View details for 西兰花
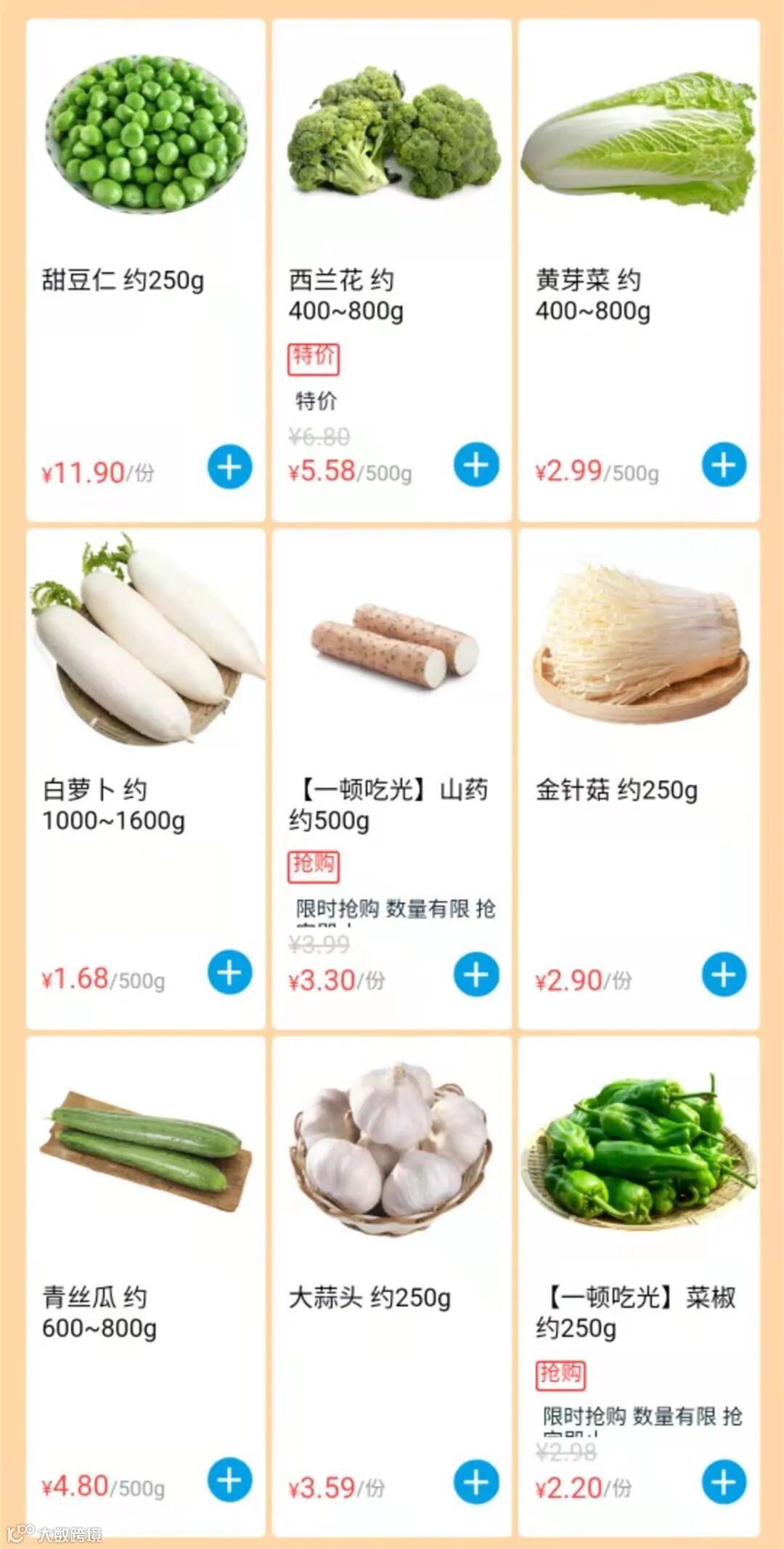Viewport: 784px width, 1549px height. (x=393, y=134)
